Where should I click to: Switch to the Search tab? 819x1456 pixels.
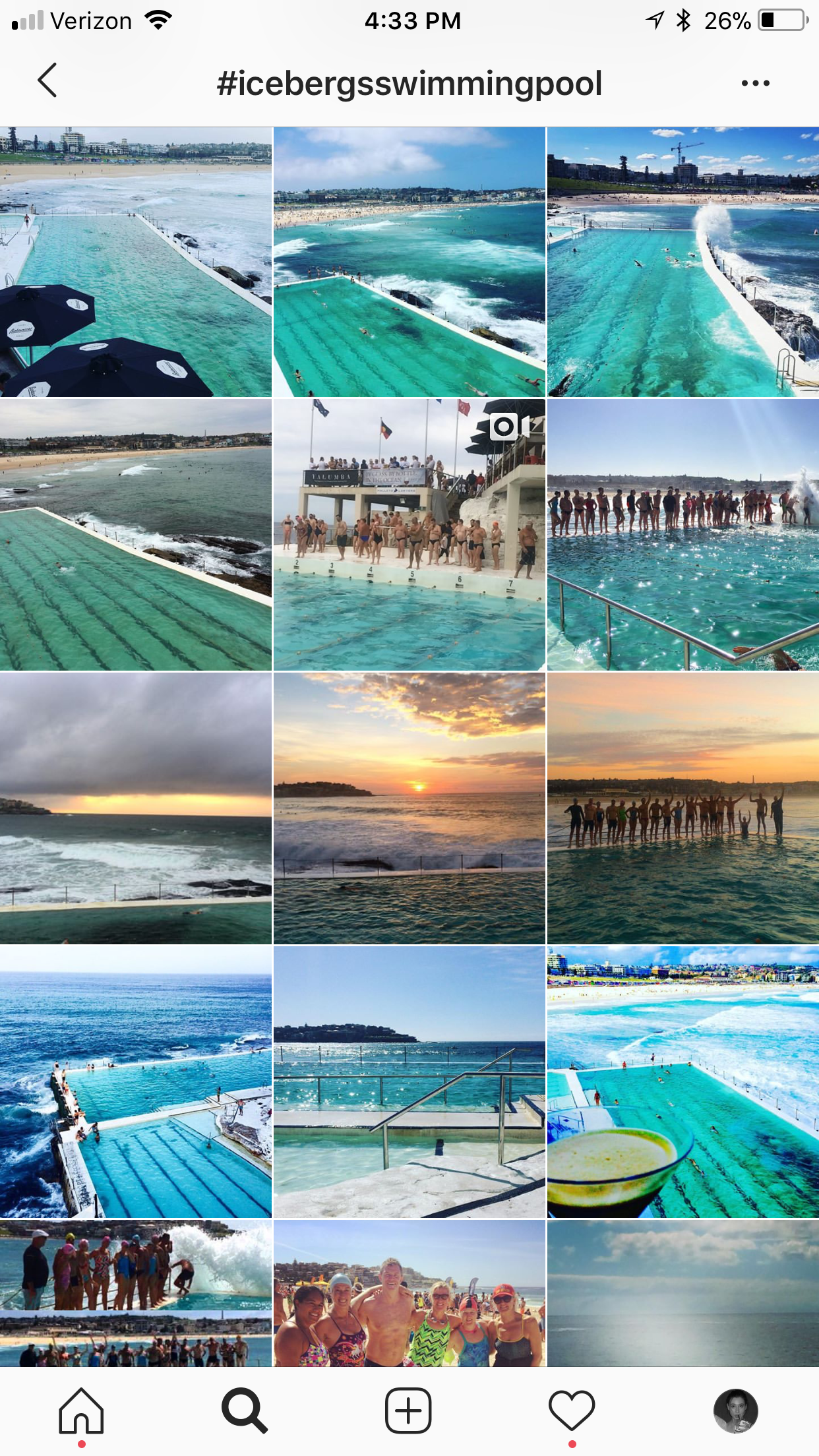245,1411
